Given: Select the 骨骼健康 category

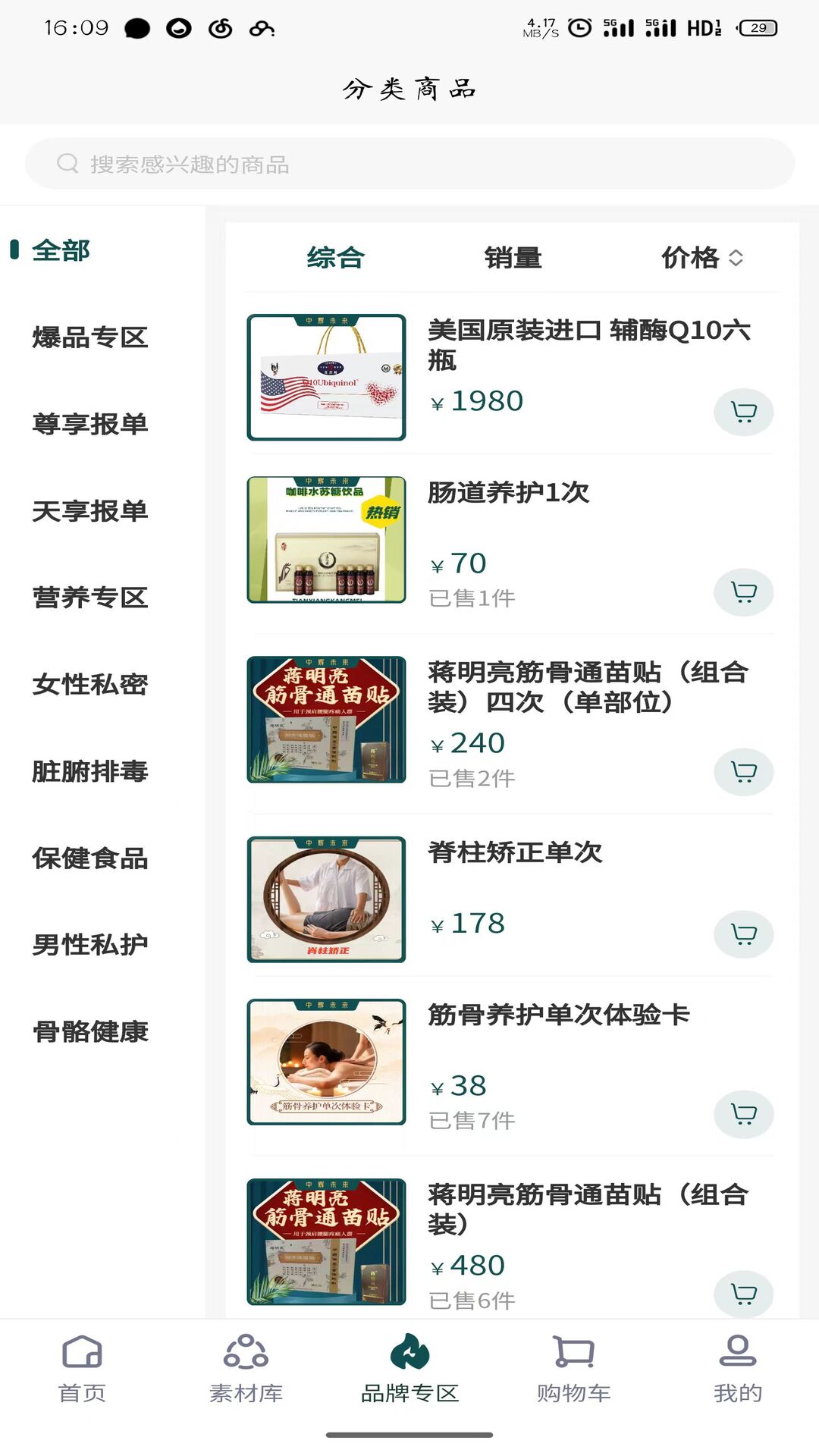Looking at the screenshot, I should (x=89, y=1032).
